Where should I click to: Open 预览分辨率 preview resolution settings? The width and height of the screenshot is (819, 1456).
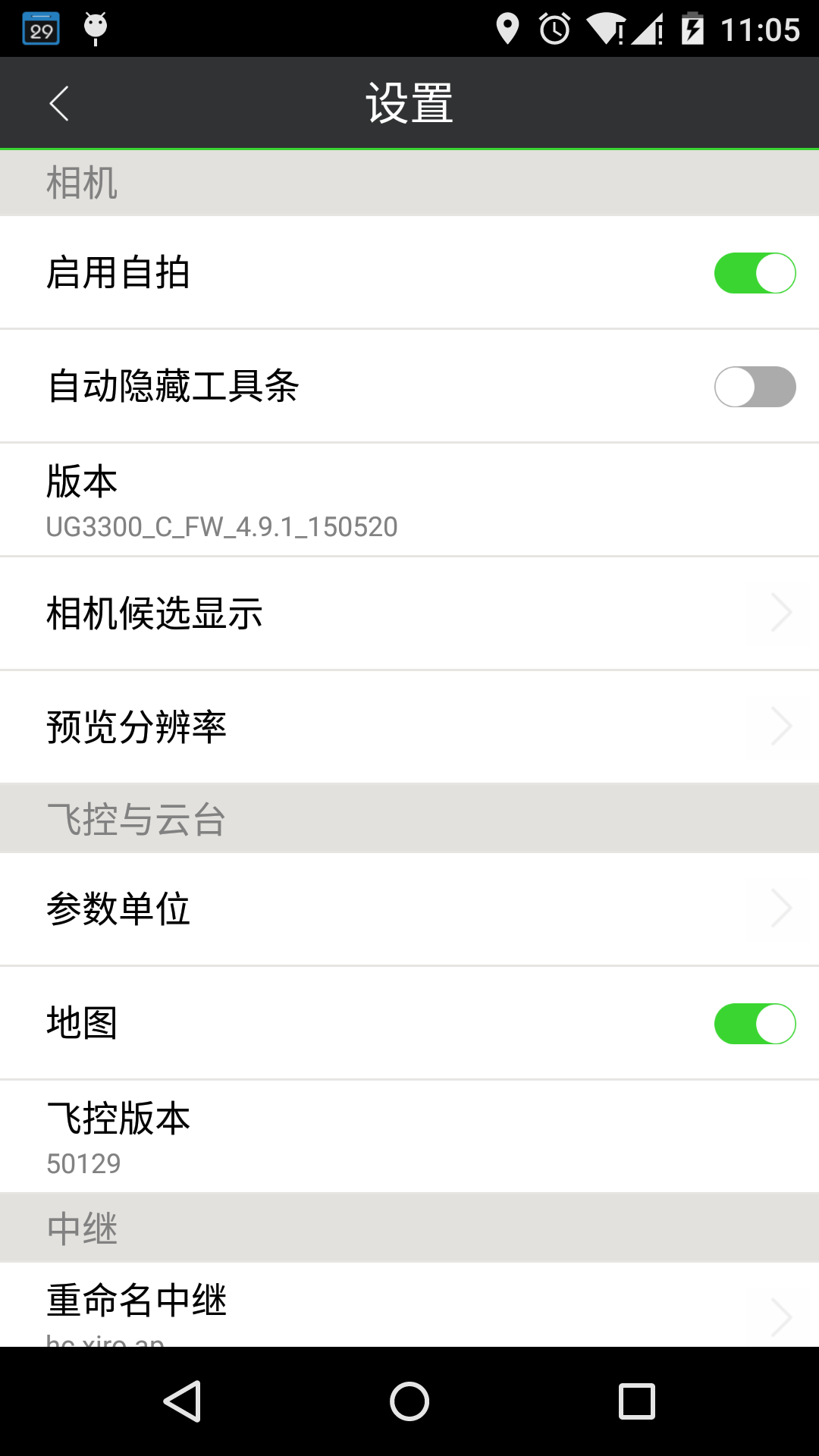[x=409, y=726]
